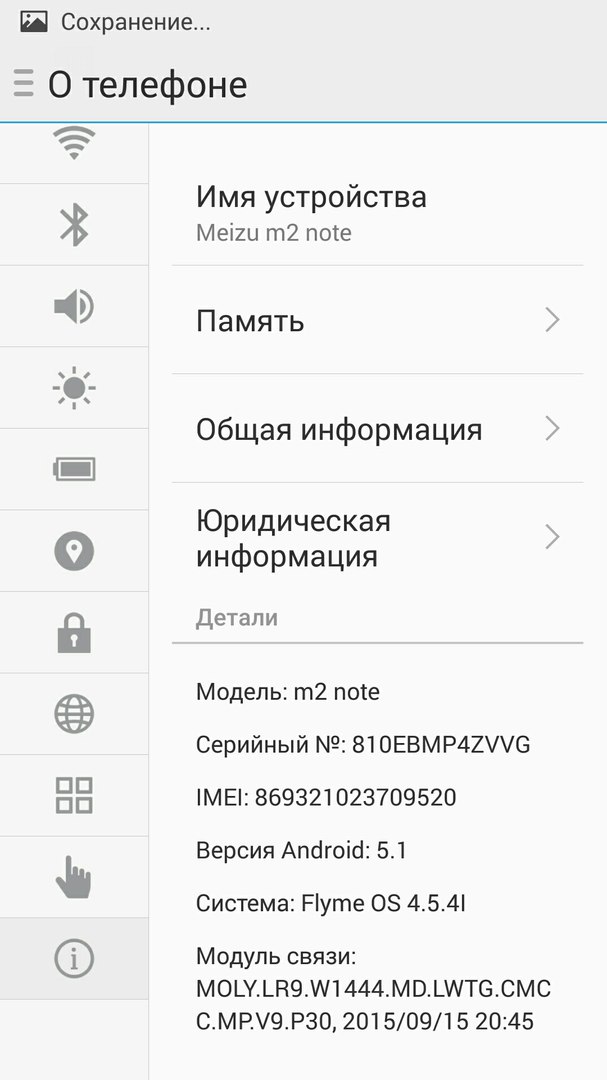Open Wi-Fi settings in the sidebar

coord(74,146)
